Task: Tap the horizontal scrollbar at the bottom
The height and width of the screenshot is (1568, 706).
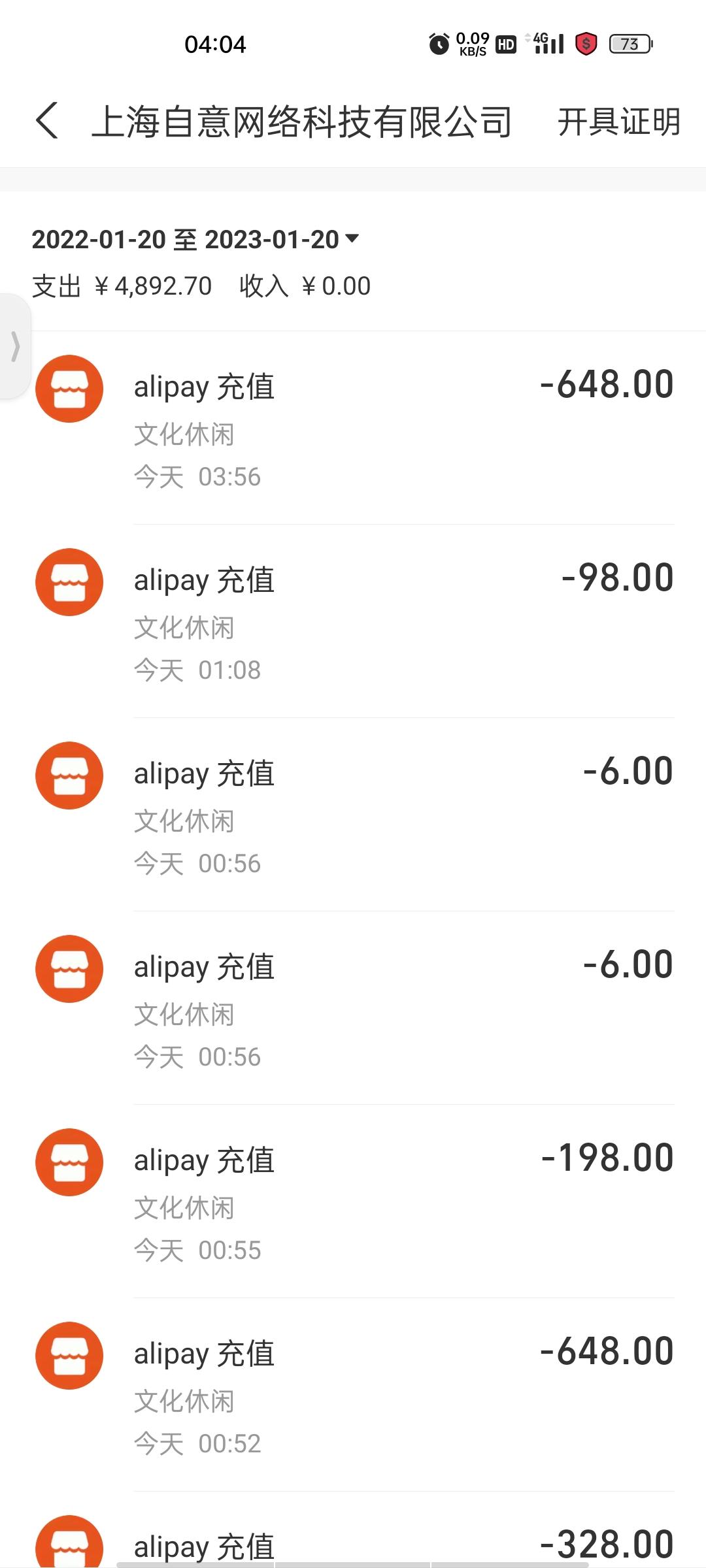Action: tap(353, 1563)
